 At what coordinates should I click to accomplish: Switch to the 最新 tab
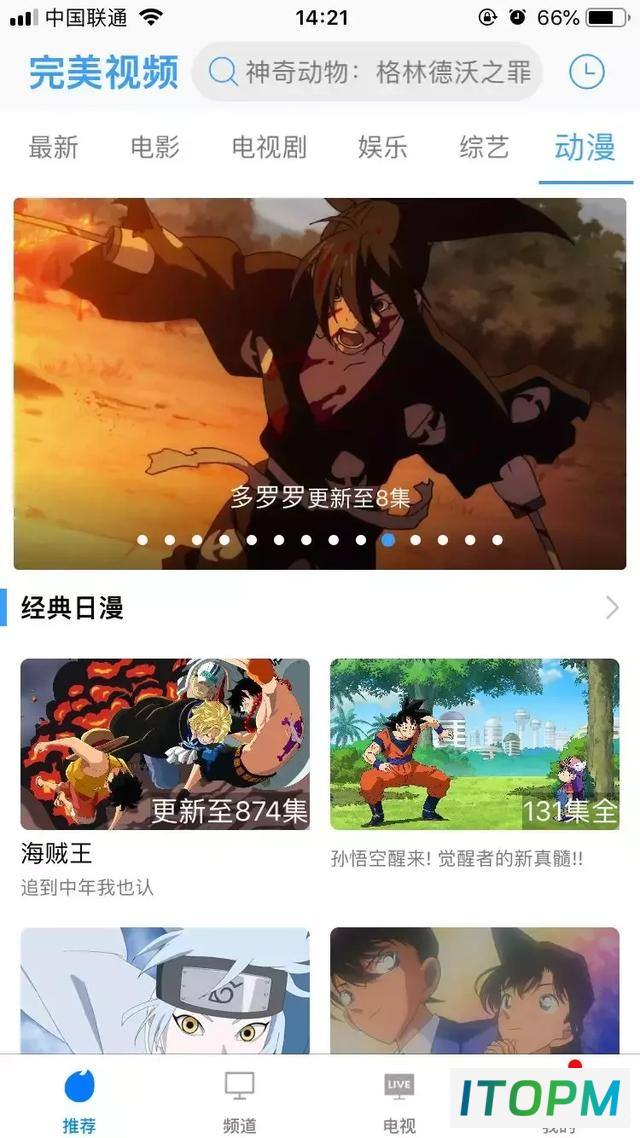[53, 147]
